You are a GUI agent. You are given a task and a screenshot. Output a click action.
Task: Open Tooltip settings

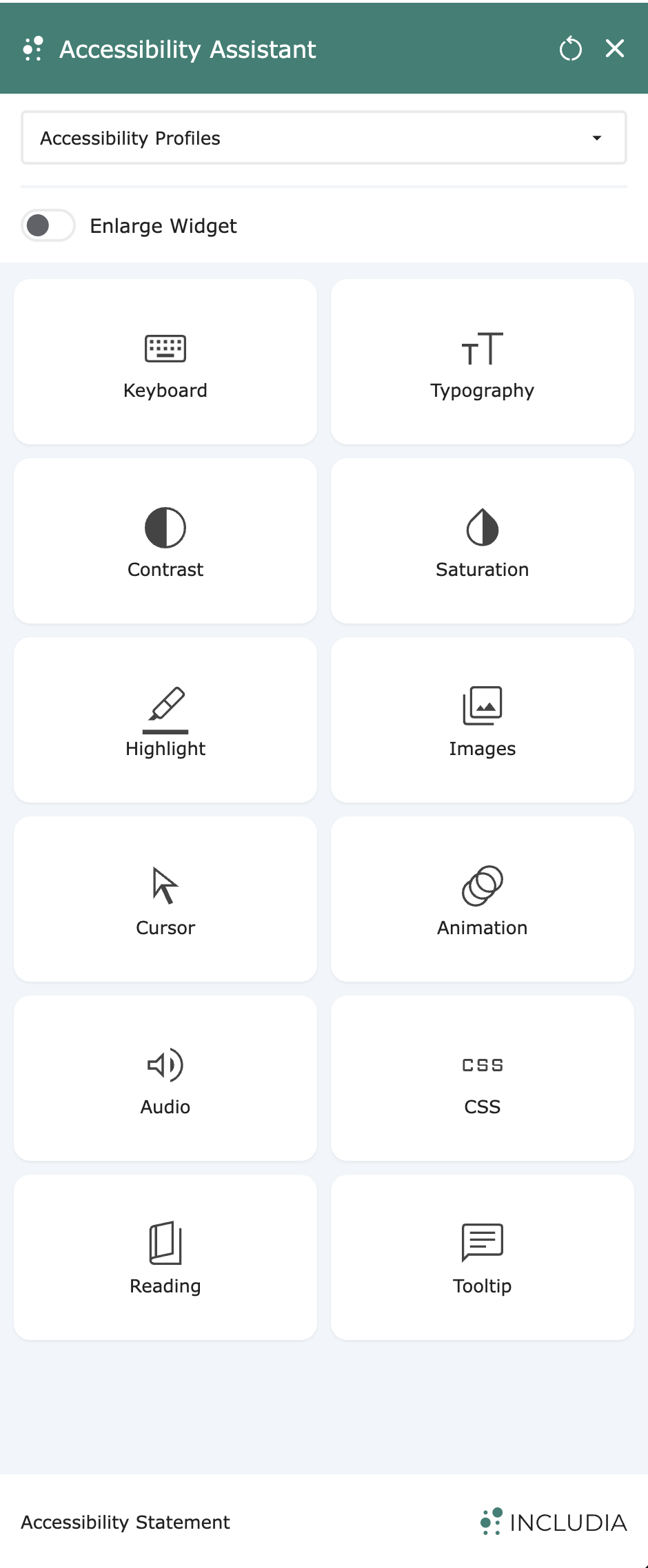point(483,1257)
